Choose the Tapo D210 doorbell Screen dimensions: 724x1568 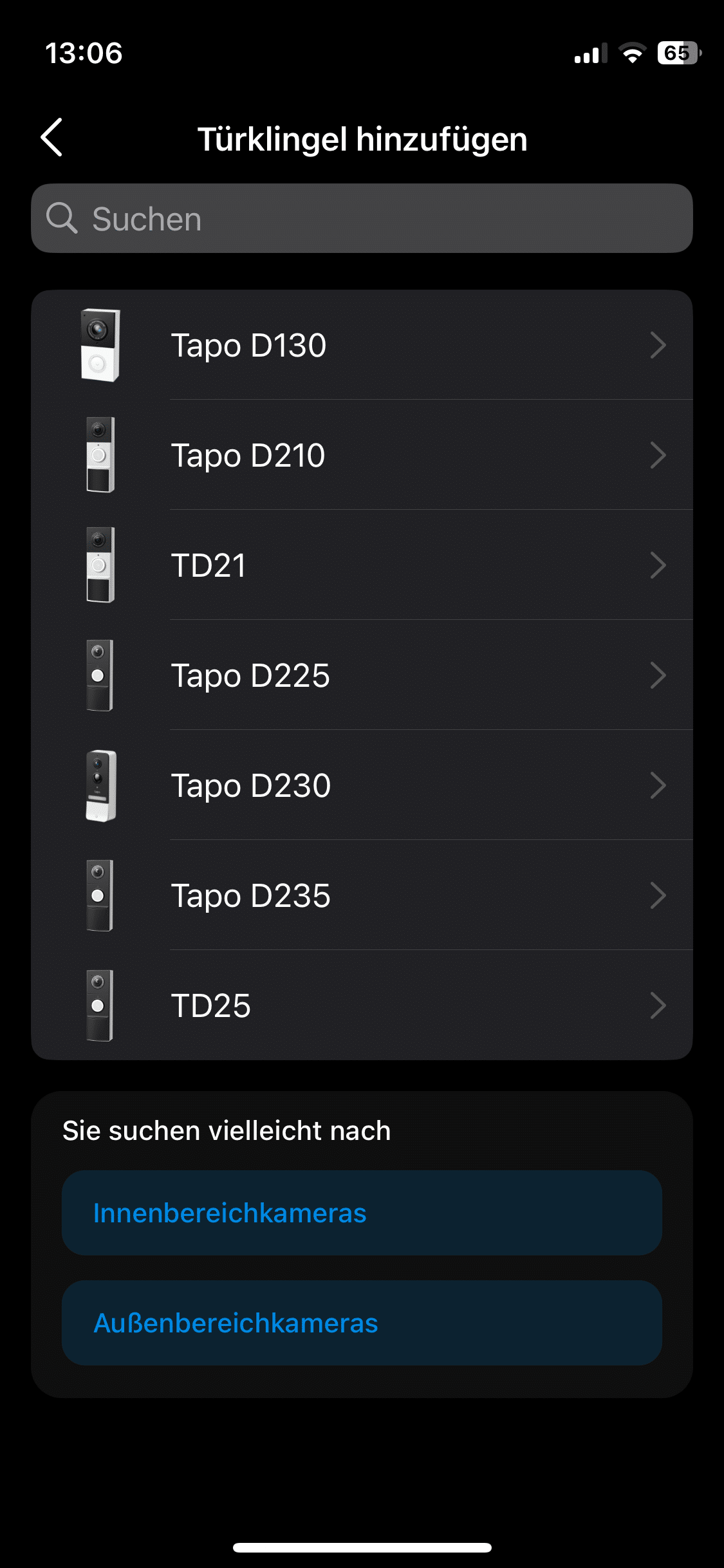(362, 456)
